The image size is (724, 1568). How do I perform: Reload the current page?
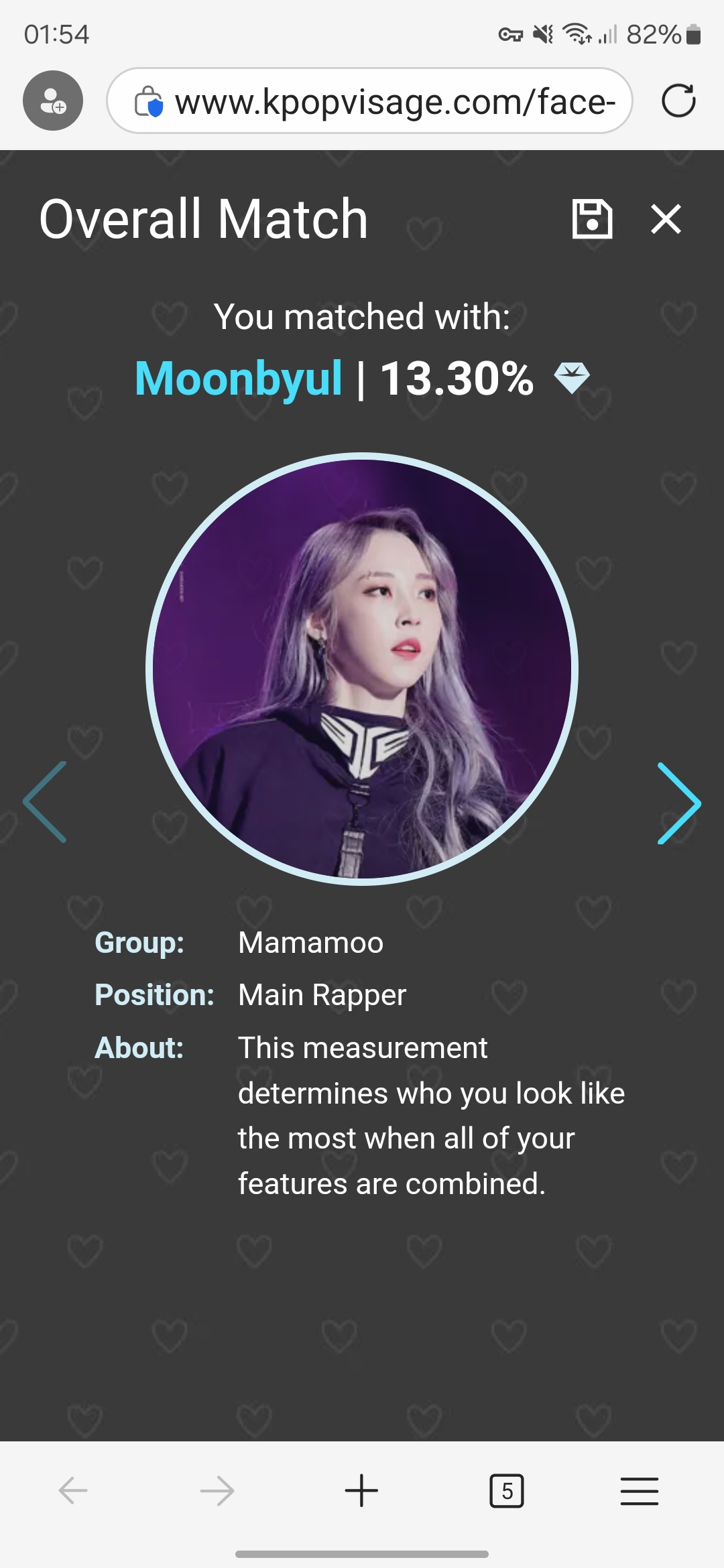[x=678, y=101]
